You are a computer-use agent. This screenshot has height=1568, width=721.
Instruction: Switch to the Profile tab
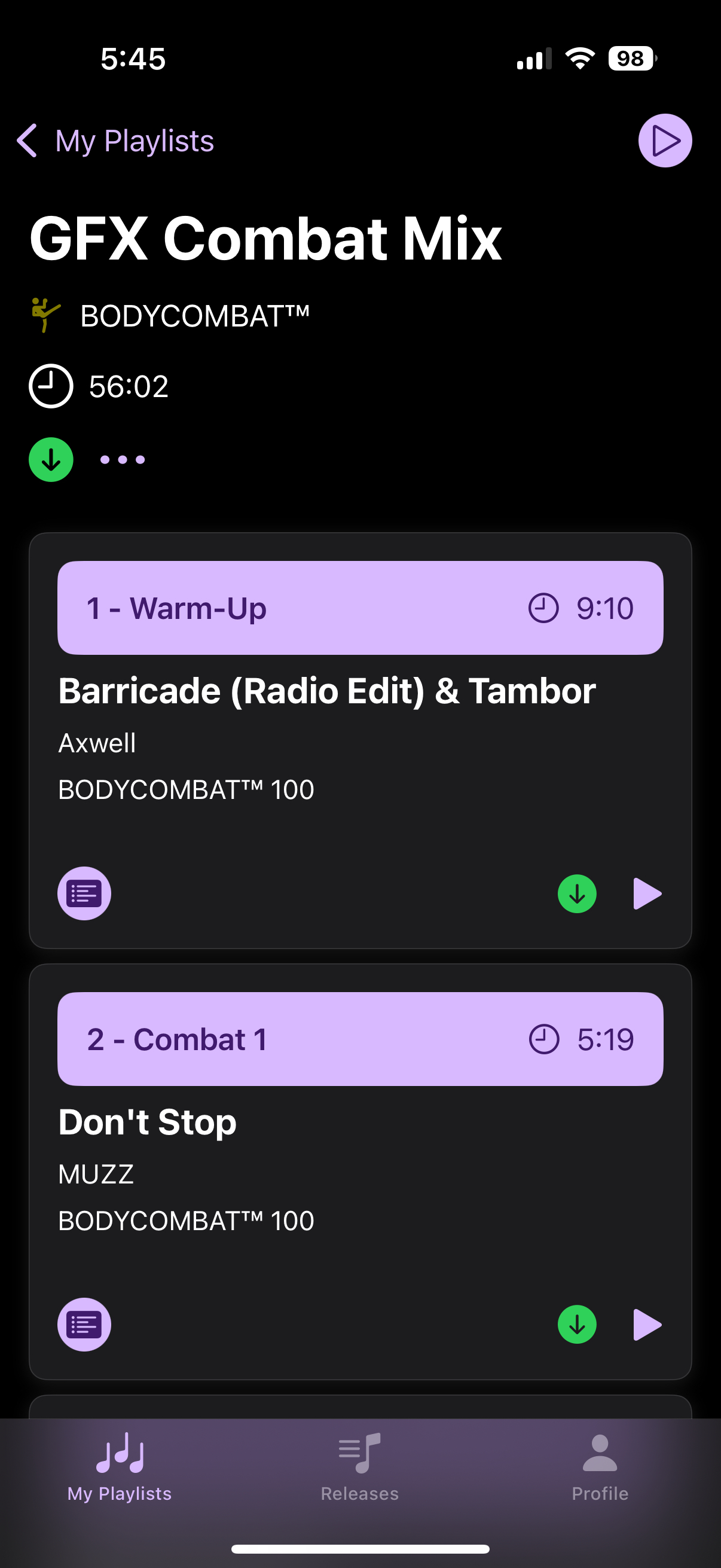[599, 1468]
